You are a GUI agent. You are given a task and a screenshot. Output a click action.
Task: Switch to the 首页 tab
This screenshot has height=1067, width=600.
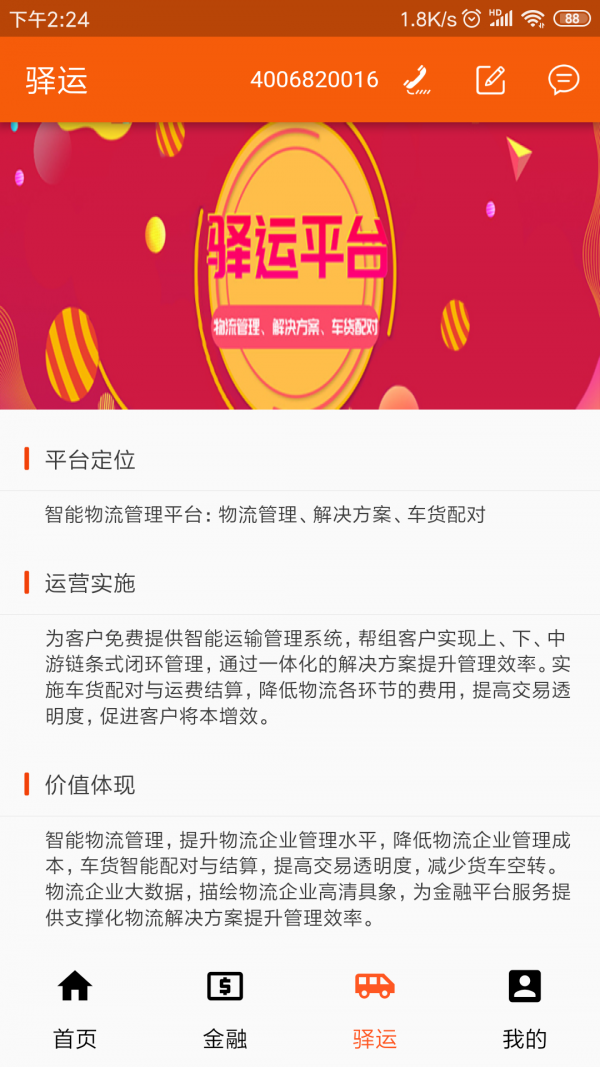[75, 1008]
